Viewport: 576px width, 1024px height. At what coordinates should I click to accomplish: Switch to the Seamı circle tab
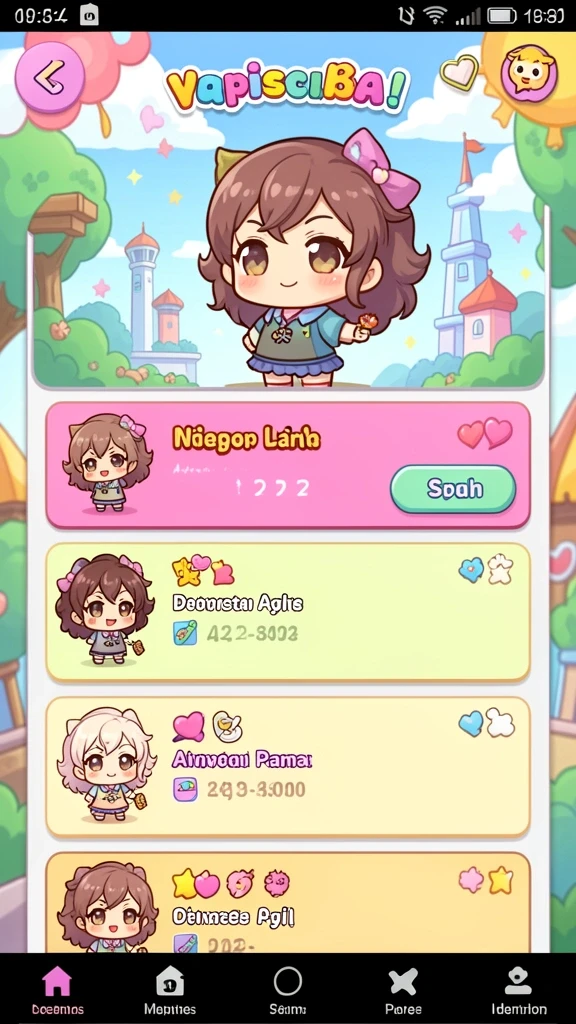coord(287,990)
